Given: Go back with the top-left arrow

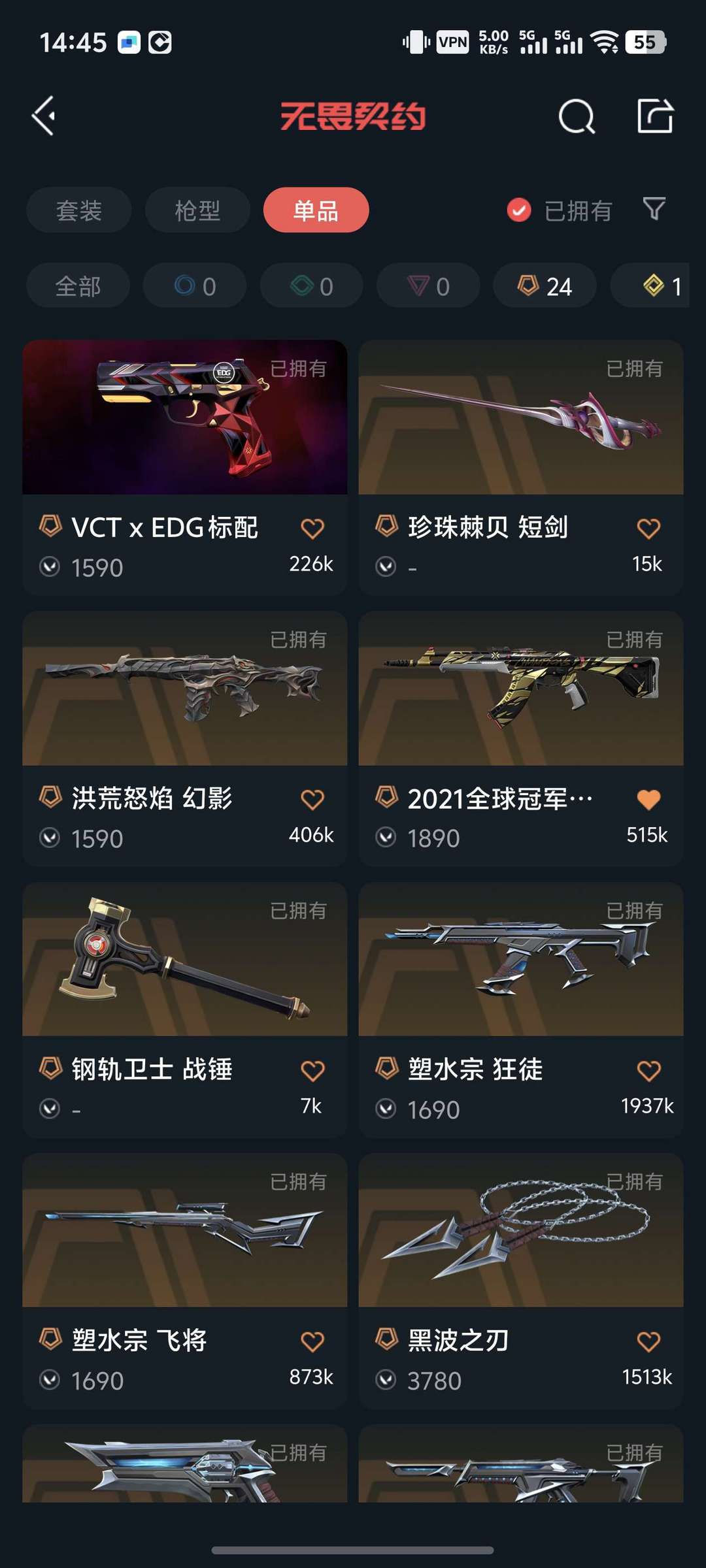Looking at the screenshot, I should point(44,116).
